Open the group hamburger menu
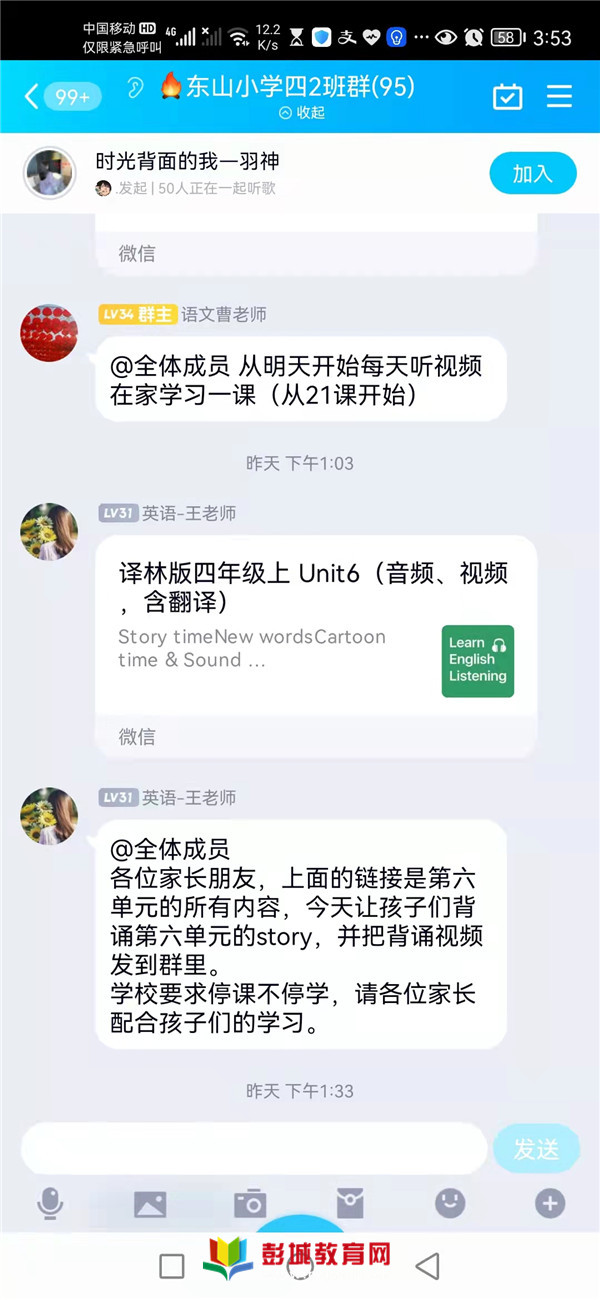Screen dimensions: 600x1300 [x=559, y=96]
